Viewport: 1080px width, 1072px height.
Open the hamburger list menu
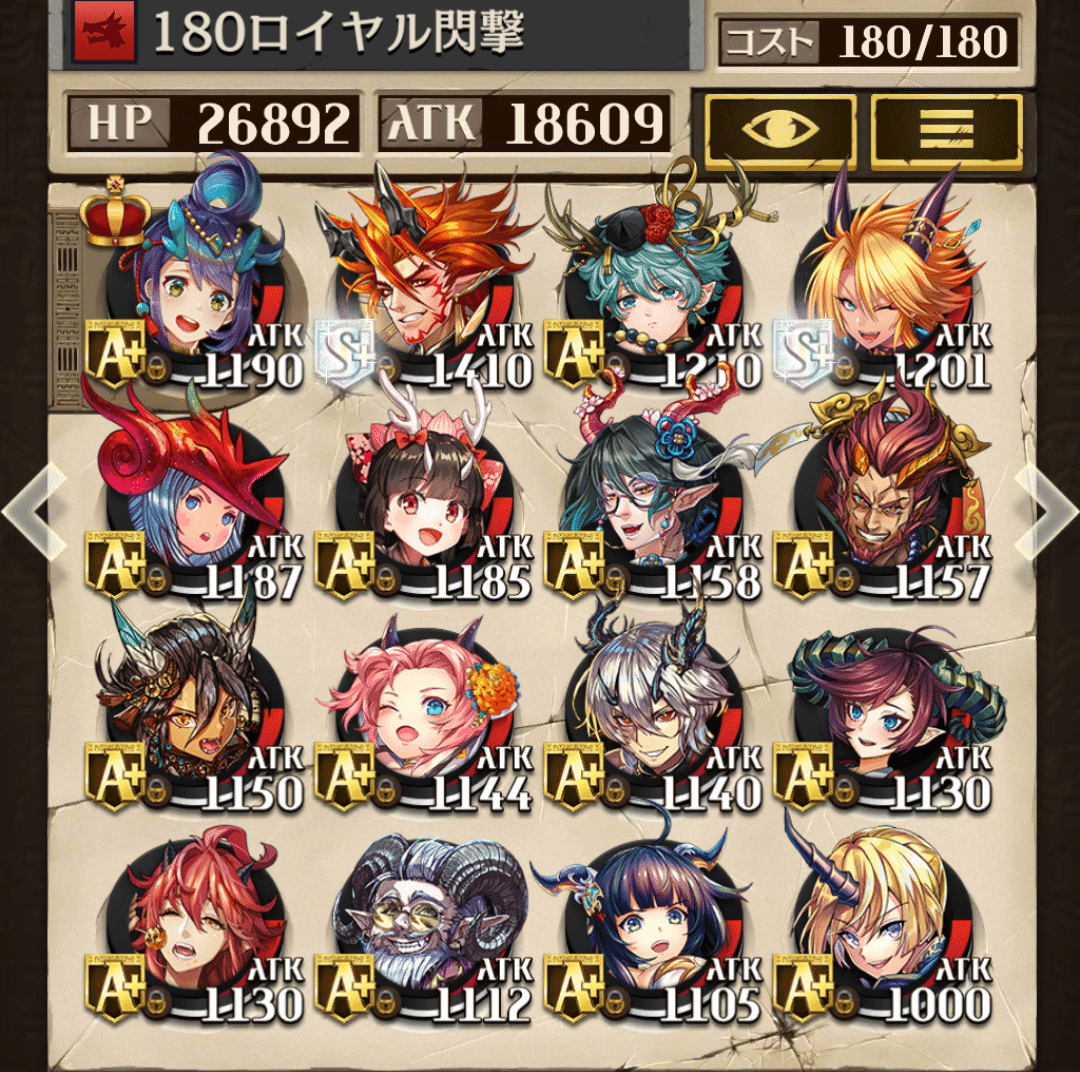(946, 130)
